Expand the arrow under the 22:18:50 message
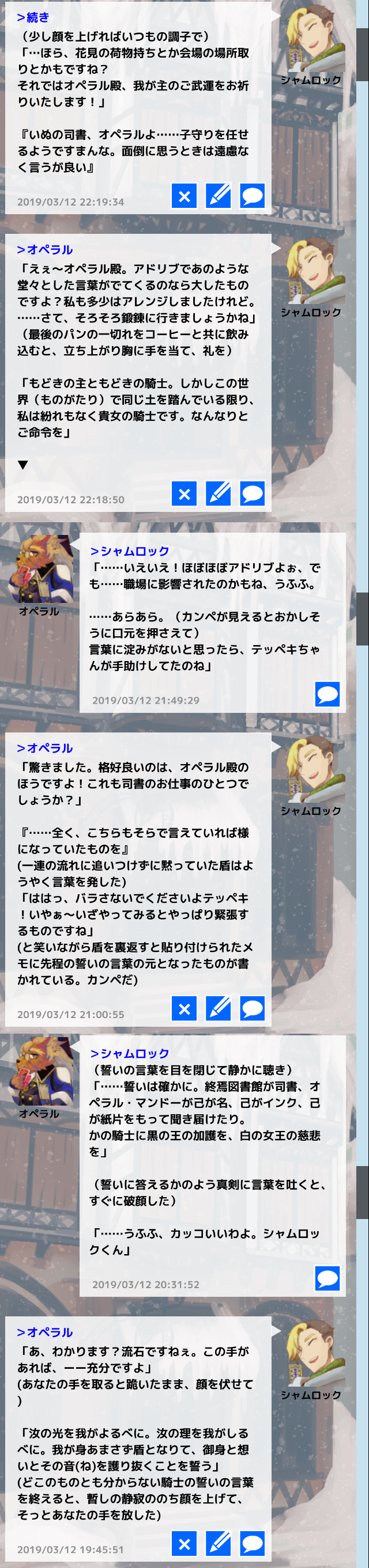Screen dimensions: 369x1568 (23, 465)
